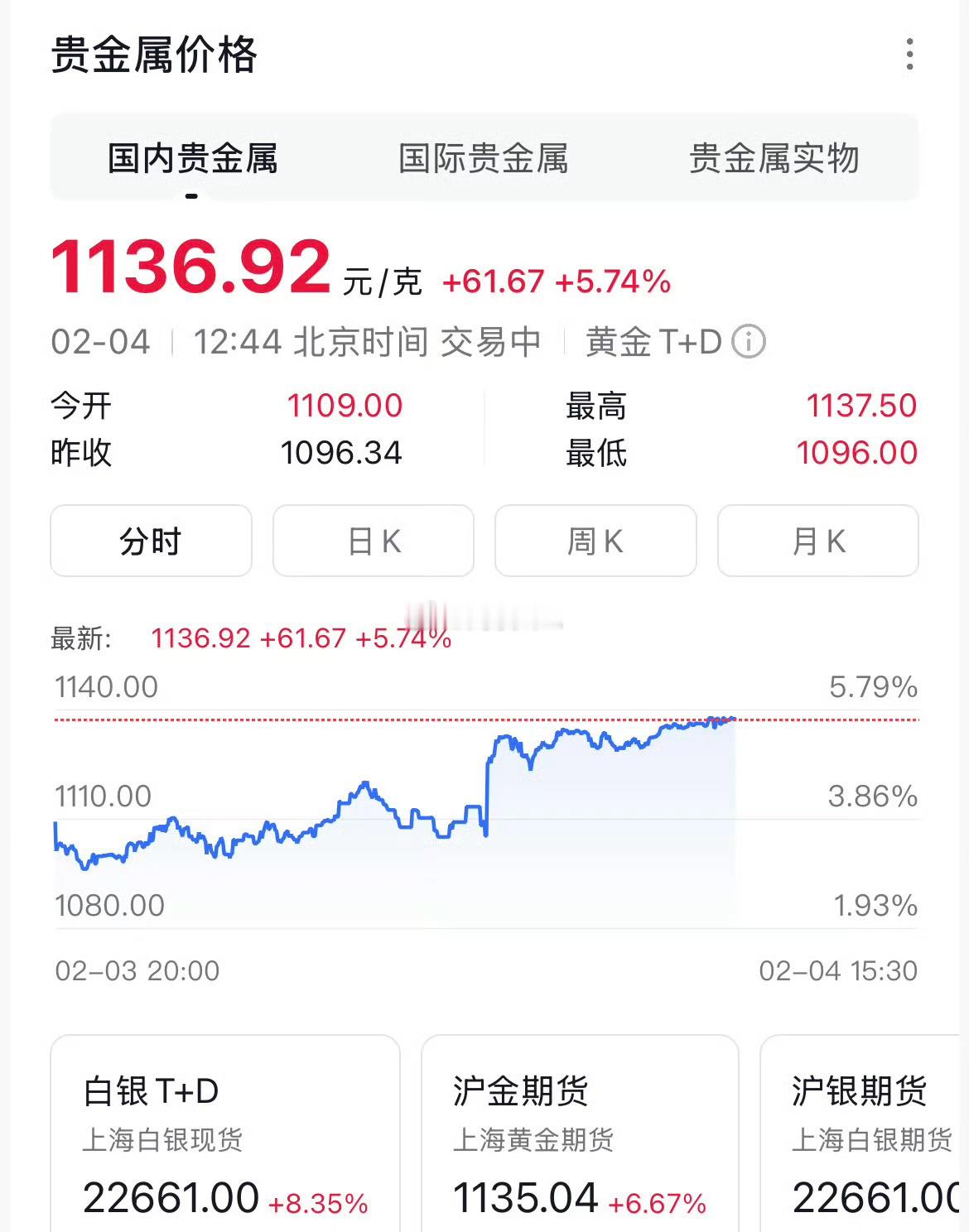Open the three-dot overflow menu
This screenshot has width=969, height=1232.
tap(911, 53)
